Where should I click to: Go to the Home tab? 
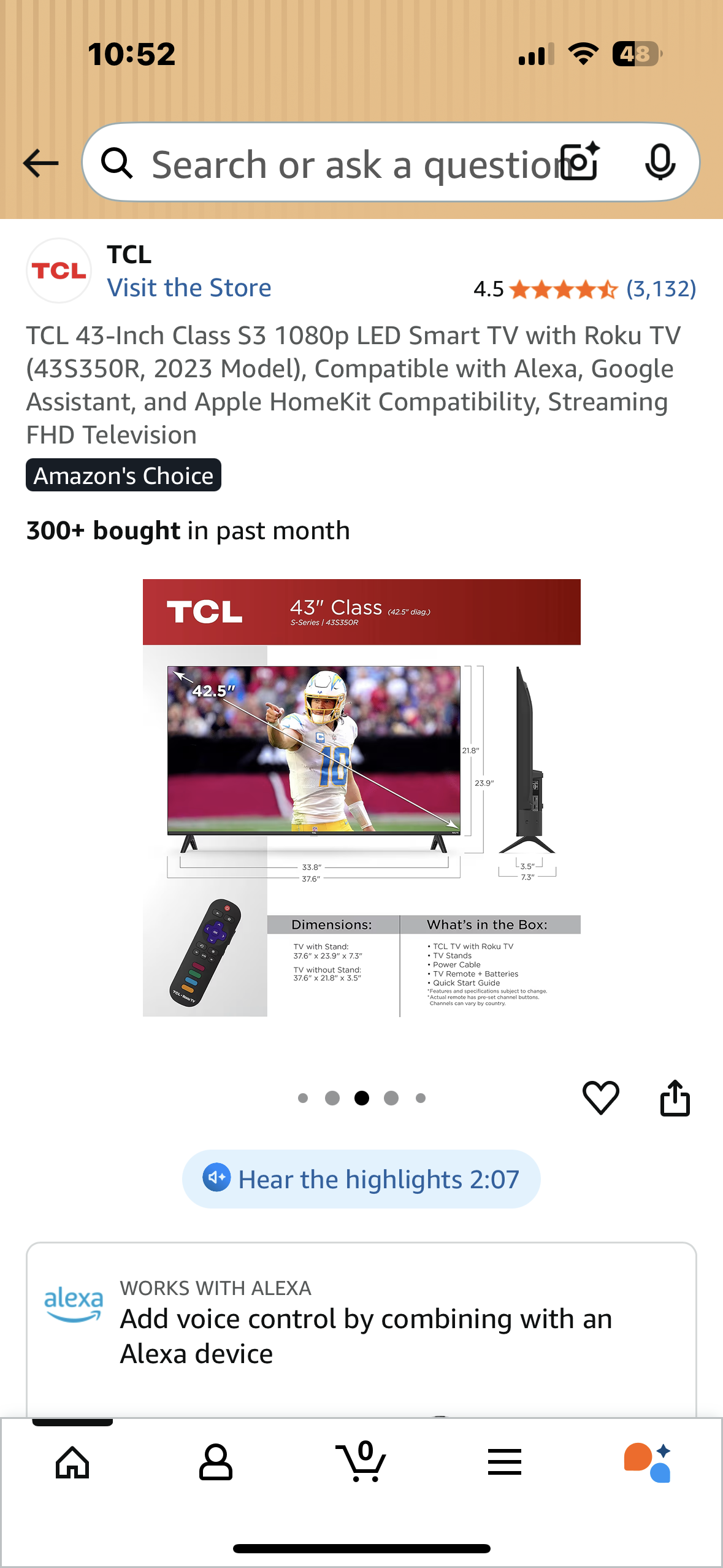(72, 1463)
